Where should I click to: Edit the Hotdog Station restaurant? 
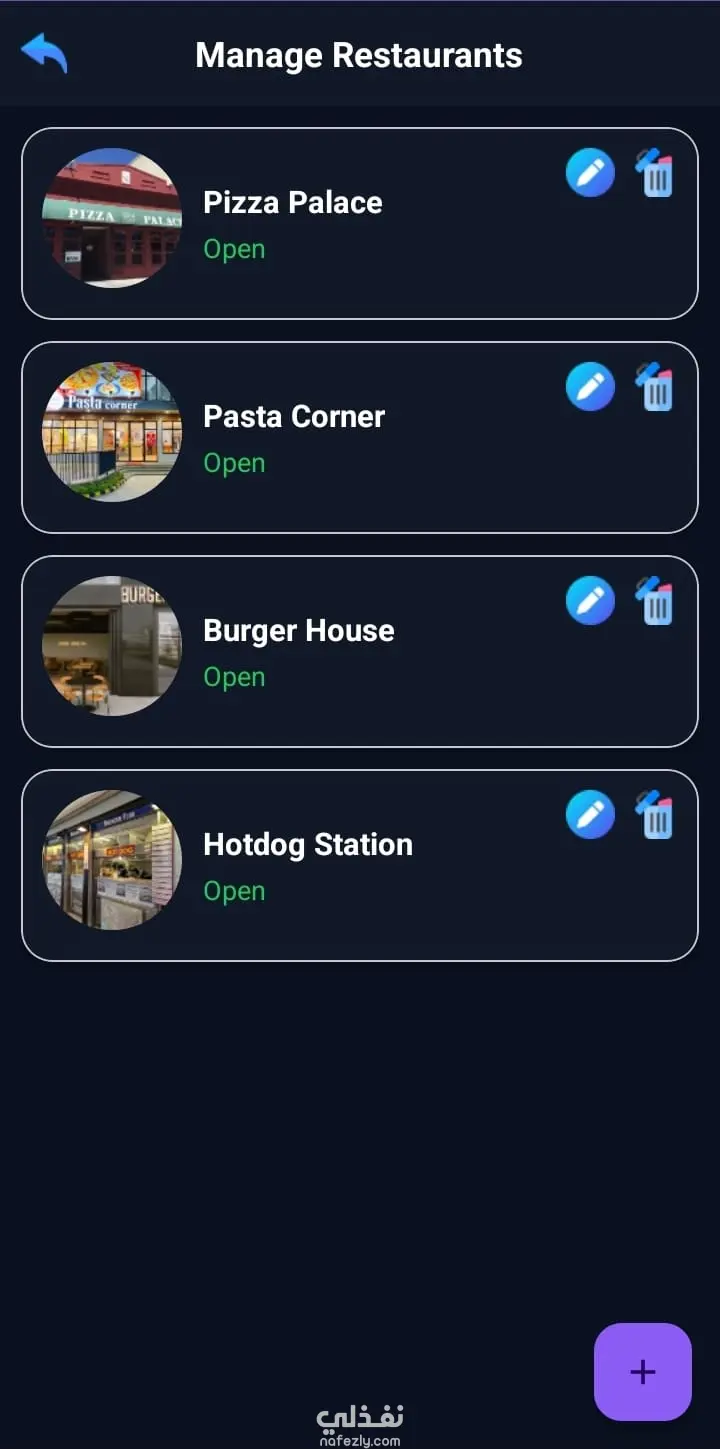pyautogui.click(x=590, y=815)
